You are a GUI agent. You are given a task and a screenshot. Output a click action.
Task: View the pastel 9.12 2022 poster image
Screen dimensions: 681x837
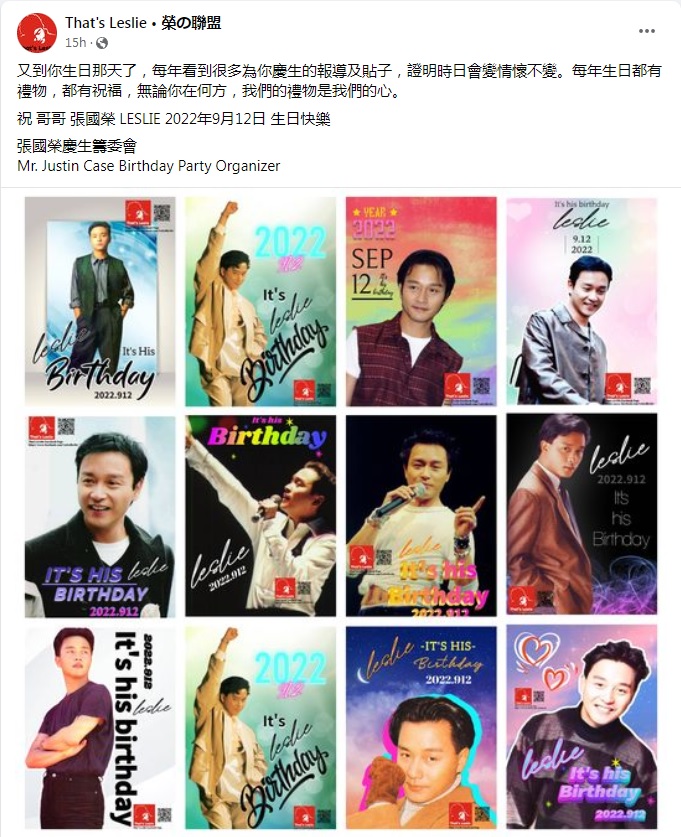[x=581, y=301]
